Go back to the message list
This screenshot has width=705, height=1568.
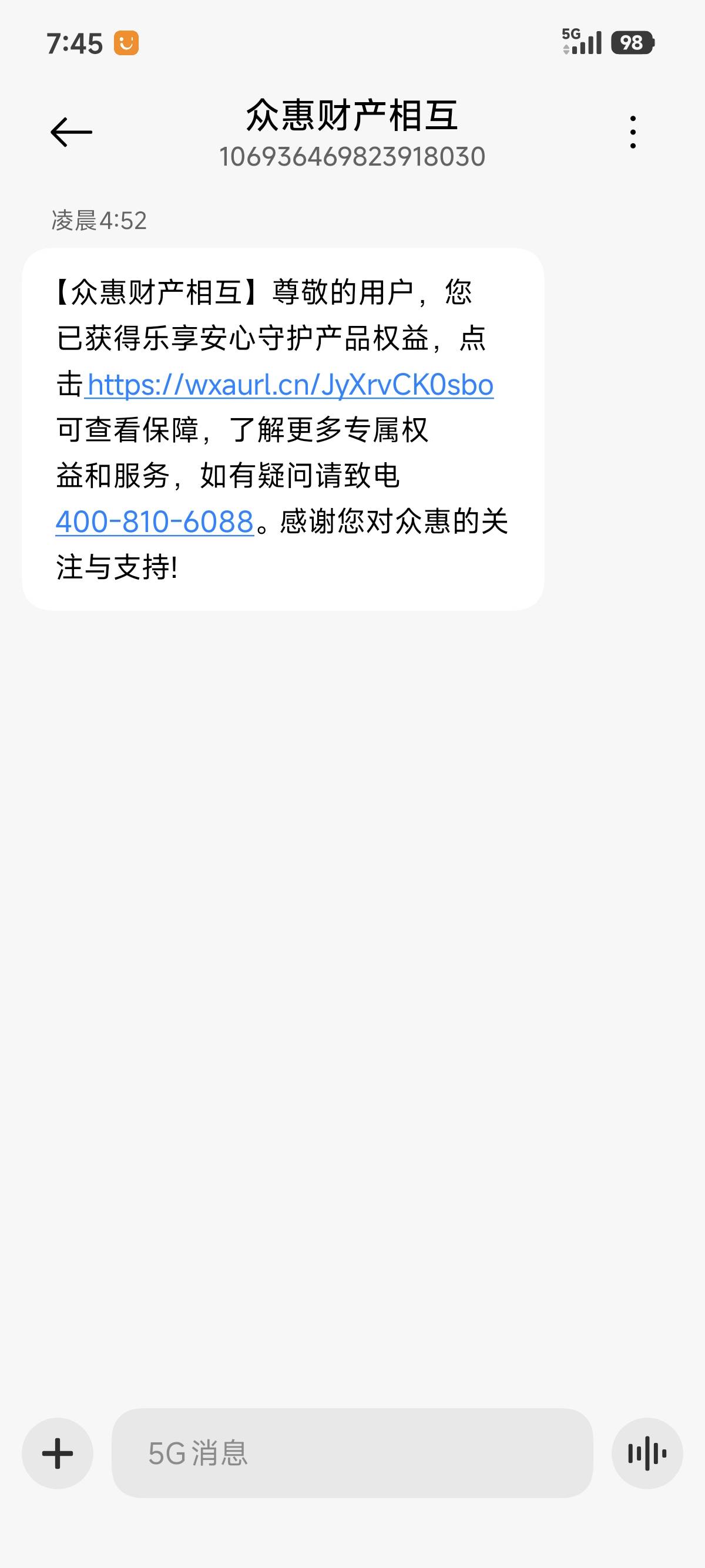click(71, 132)
